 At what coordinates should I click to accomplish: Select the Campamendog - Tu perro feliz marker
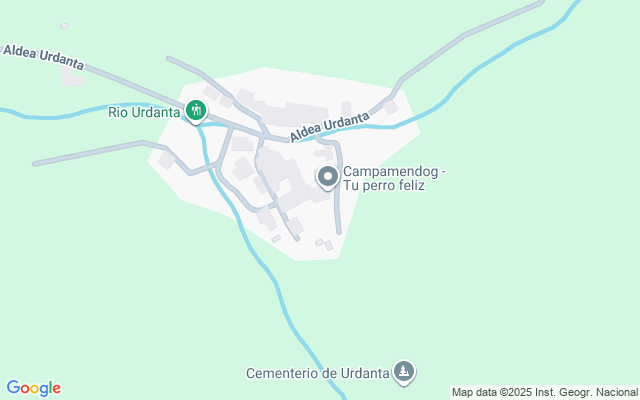pos(327,178)
